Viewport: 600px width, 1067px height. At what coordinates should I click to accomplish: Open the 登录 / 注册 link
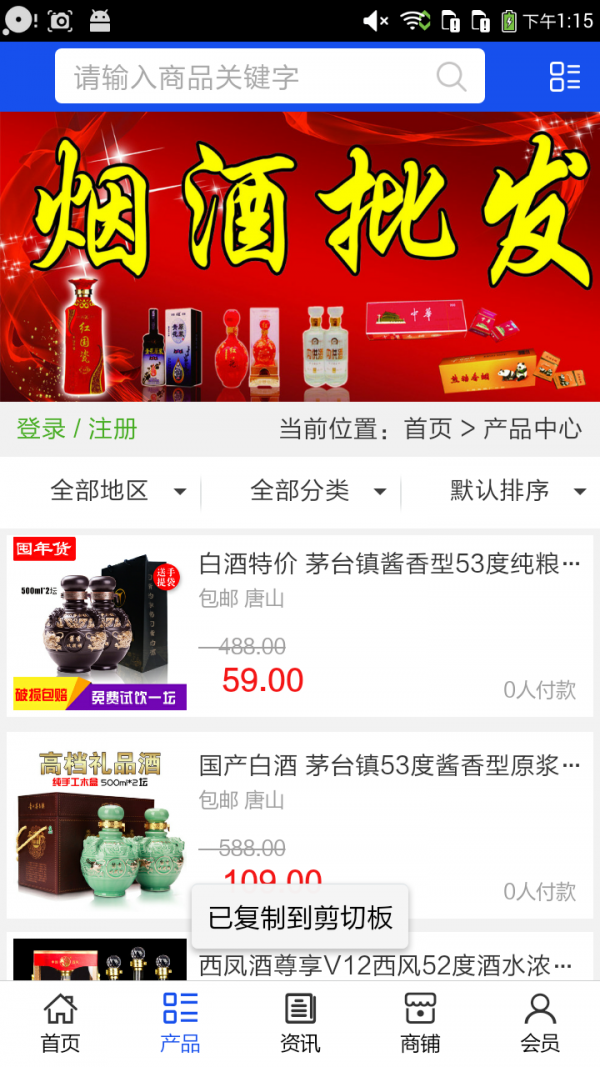77,429
